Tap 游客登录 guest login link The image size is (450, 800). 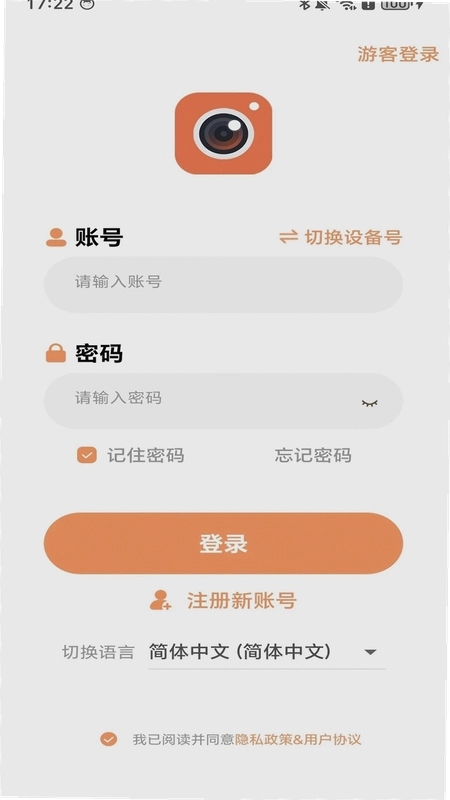pyautogui.click(x=398, y=54)
